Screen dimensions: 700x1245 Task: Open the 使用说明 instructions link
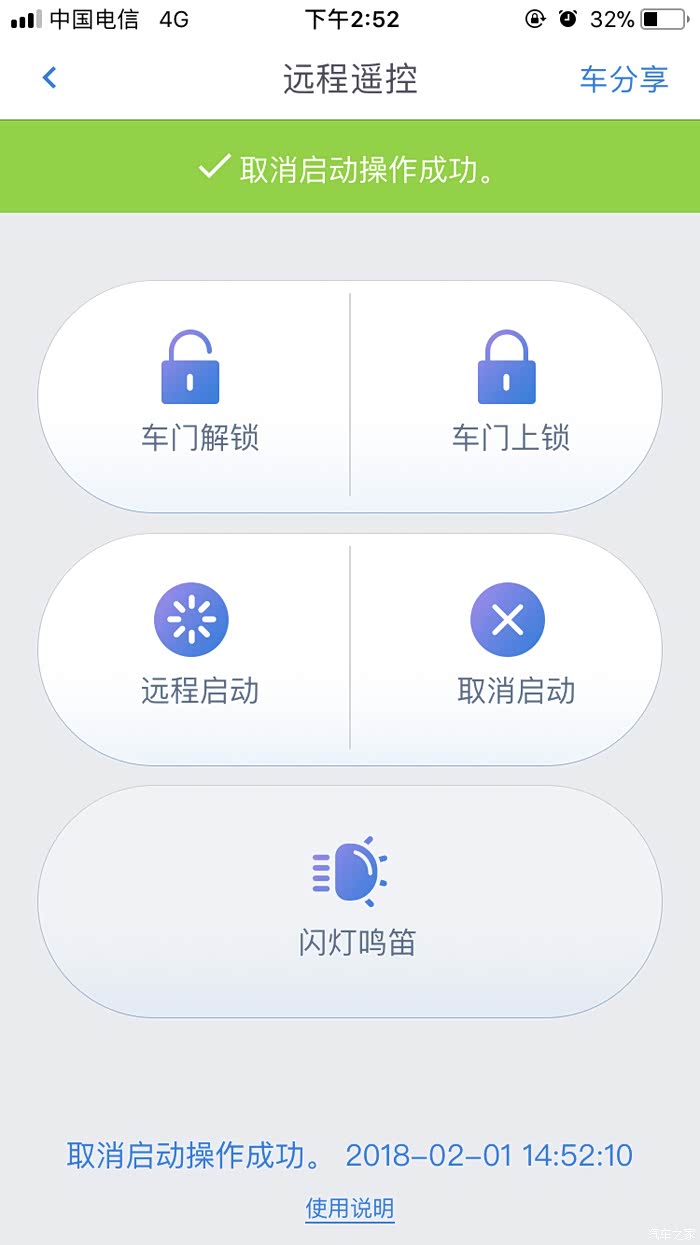pos(350,1208)
